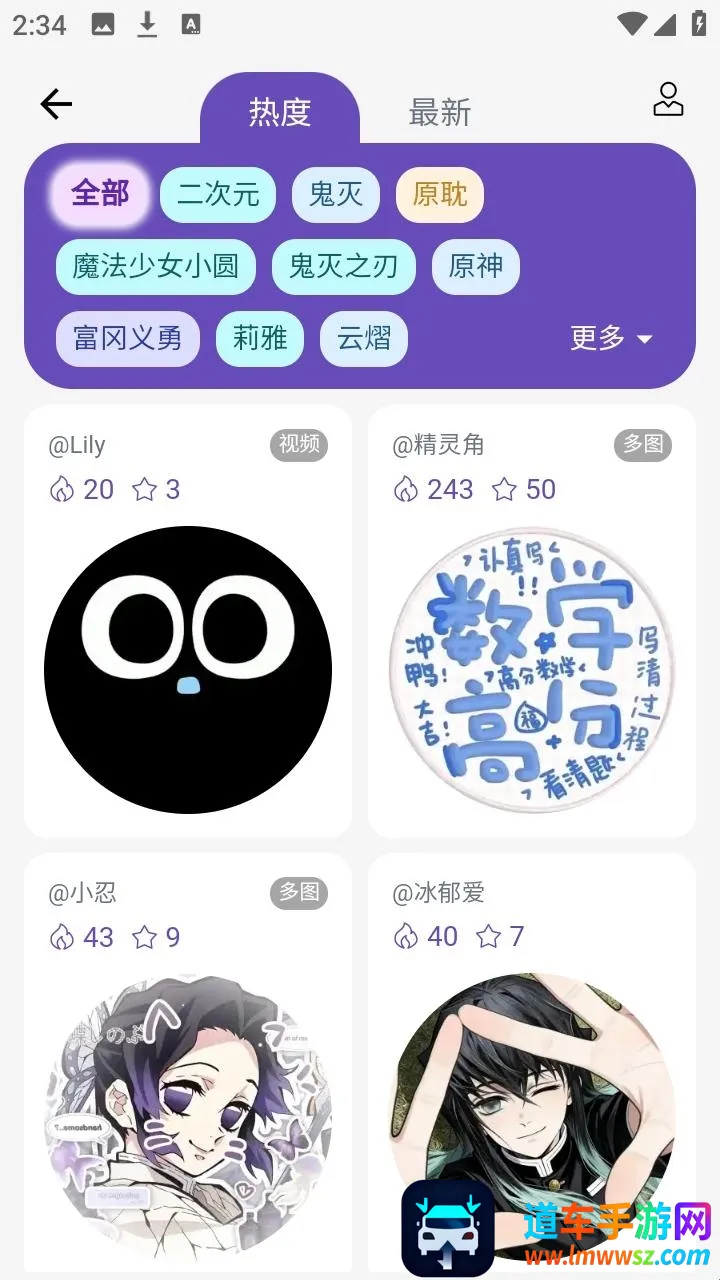
Task: Go back using the arrow icon
Action: coord(56,104)
